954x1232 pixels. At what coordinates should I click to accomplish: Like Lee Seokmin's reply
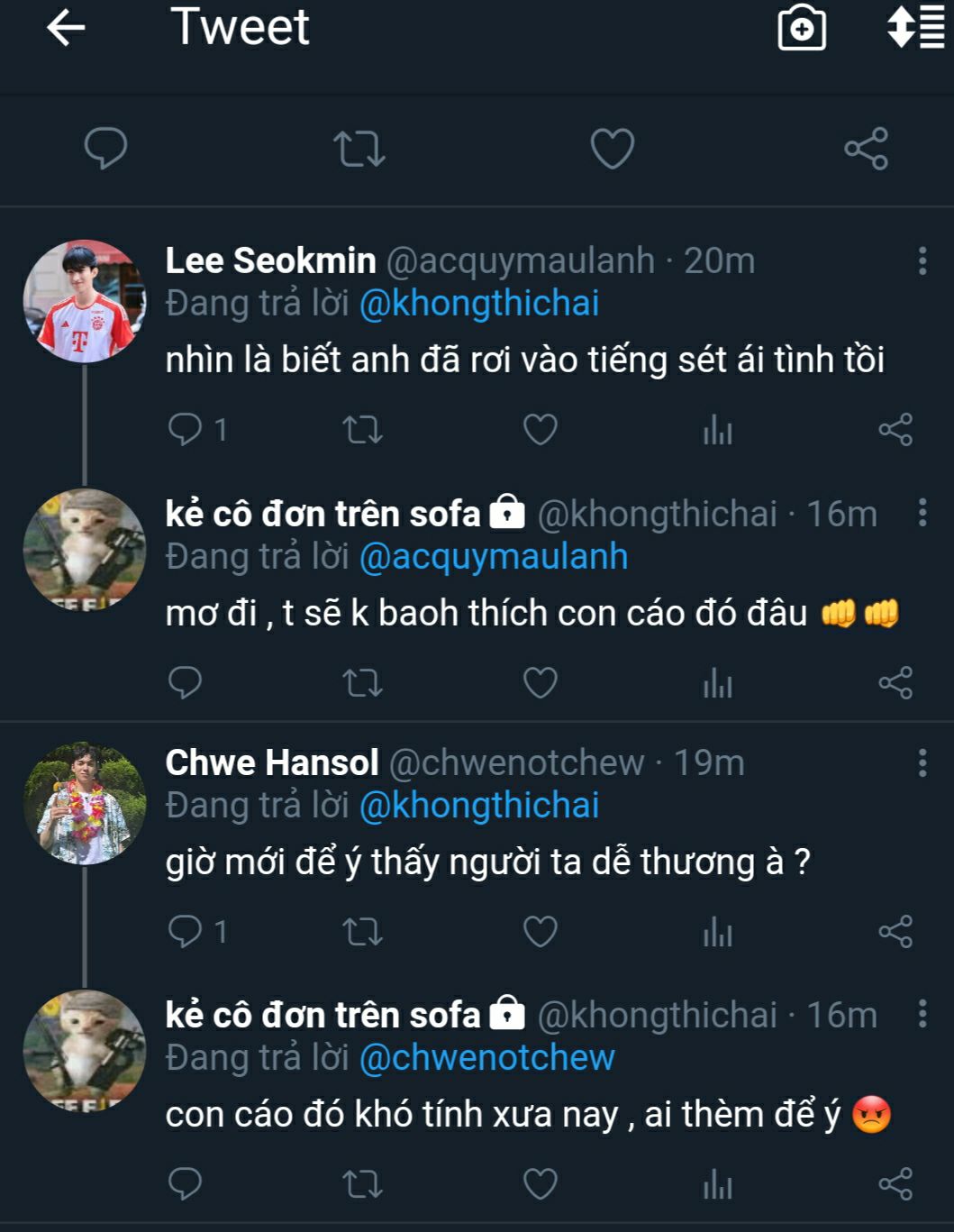pyautogui.click(x=541, y=430)
